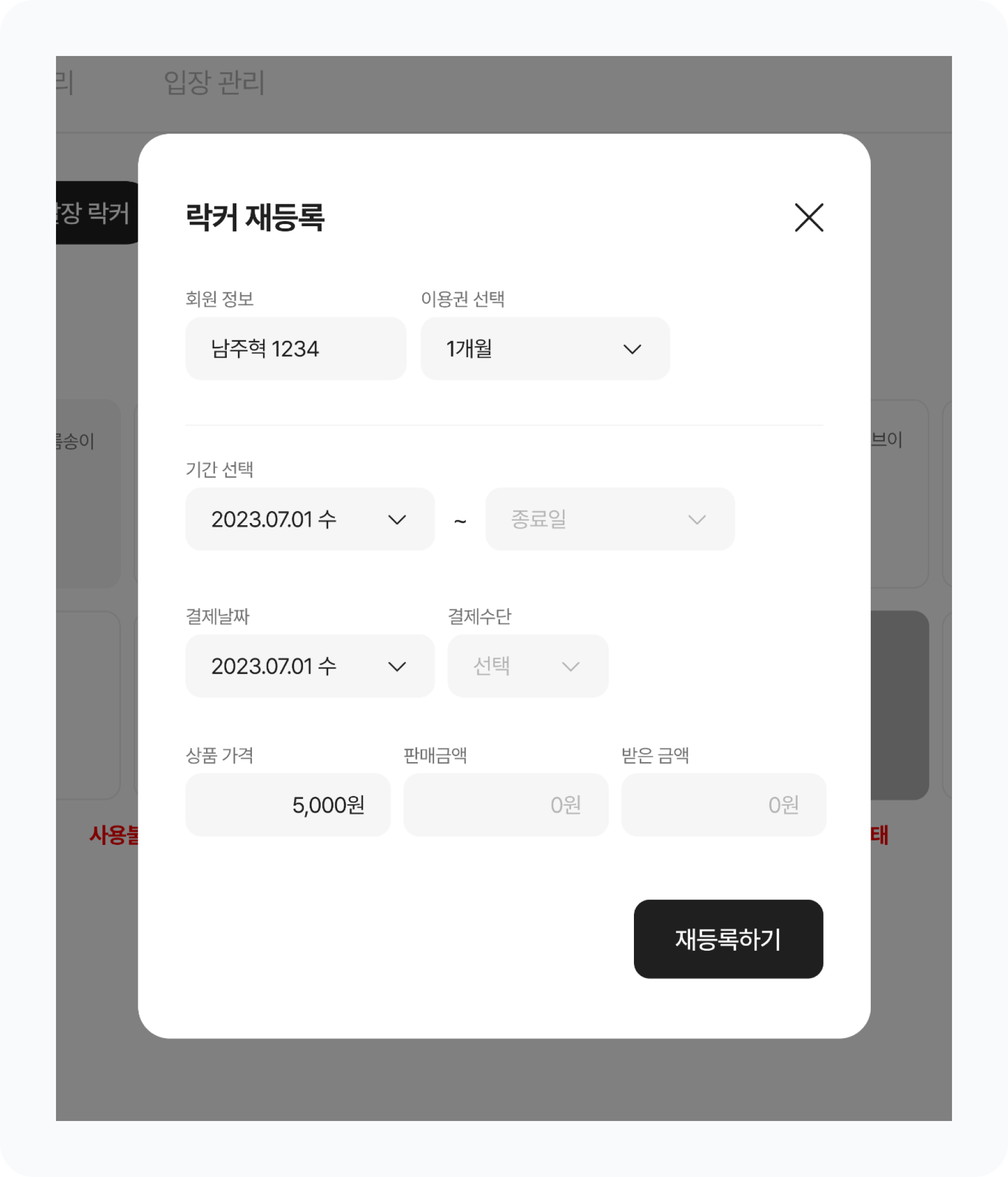Close the 락커 재등록 dialog
The image size is (1008, 1177).
pos(809,218)
